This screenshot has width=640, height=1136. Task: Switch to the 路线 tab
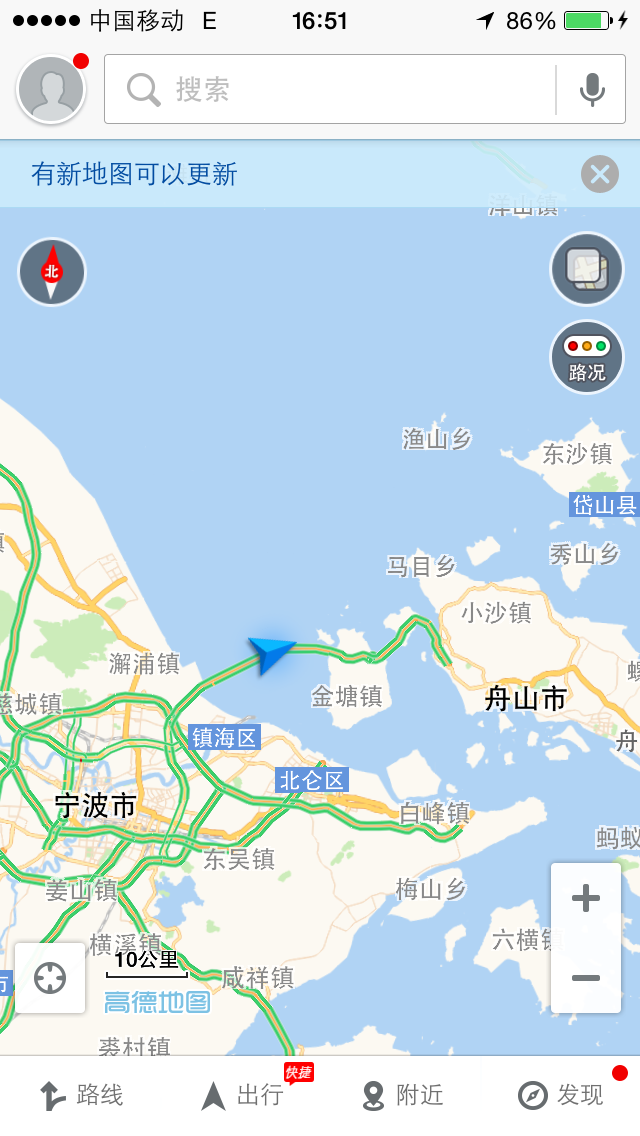pos(80,1095)
